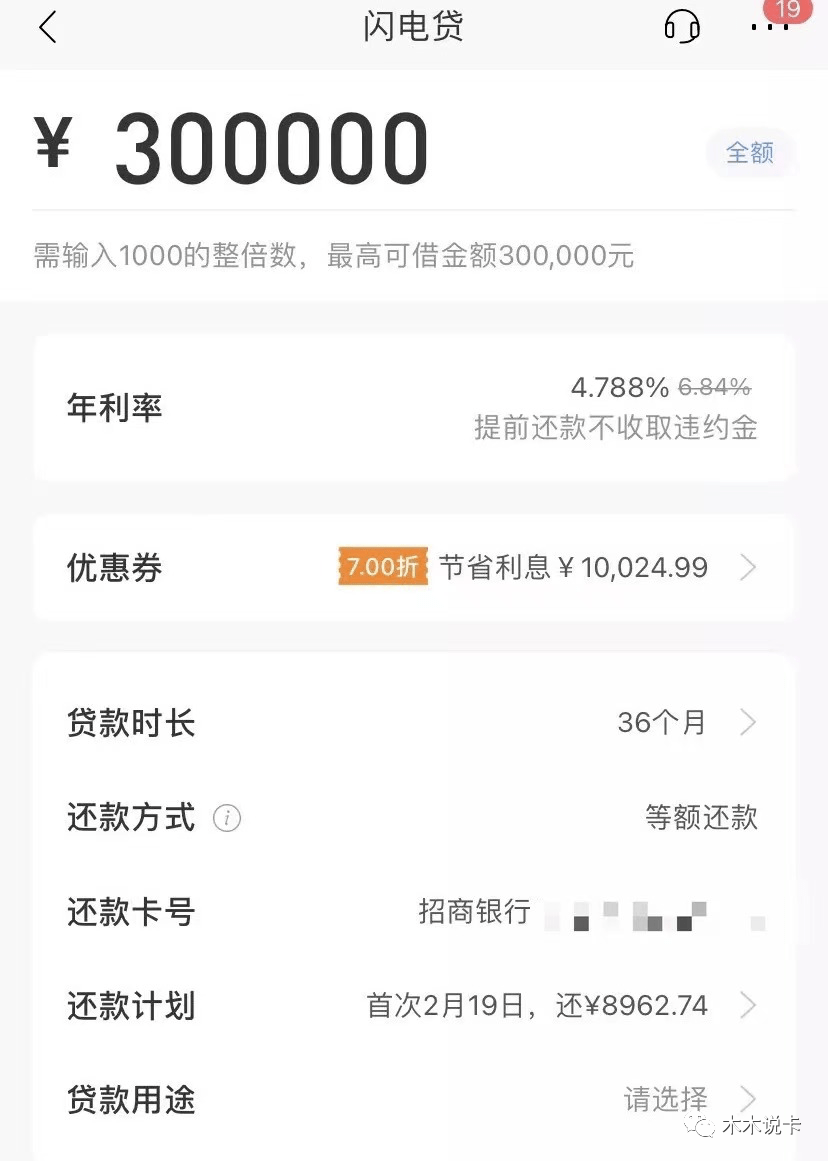This screenshot has height=1161, width=828.
Task: Select the 36个月 loan duration value
Action: [x=662, y=722]
